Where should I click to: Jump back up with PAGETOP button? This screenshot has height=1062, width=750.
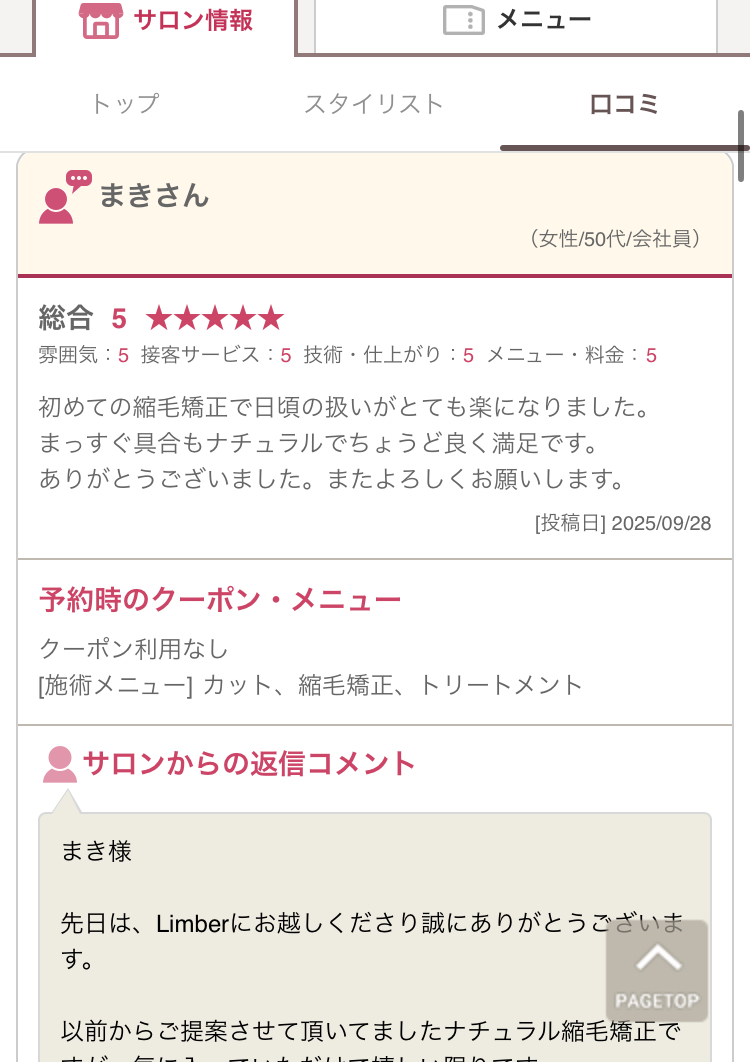point(657,970)
